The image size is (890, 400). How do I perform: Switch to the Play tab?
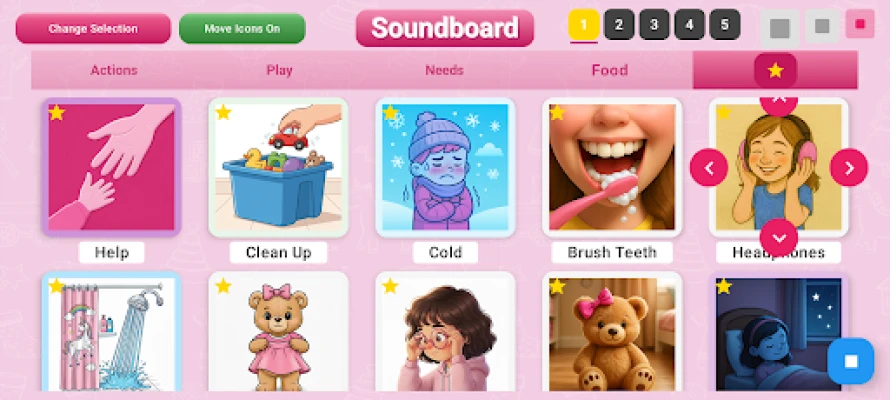click(x=279, y=70)
